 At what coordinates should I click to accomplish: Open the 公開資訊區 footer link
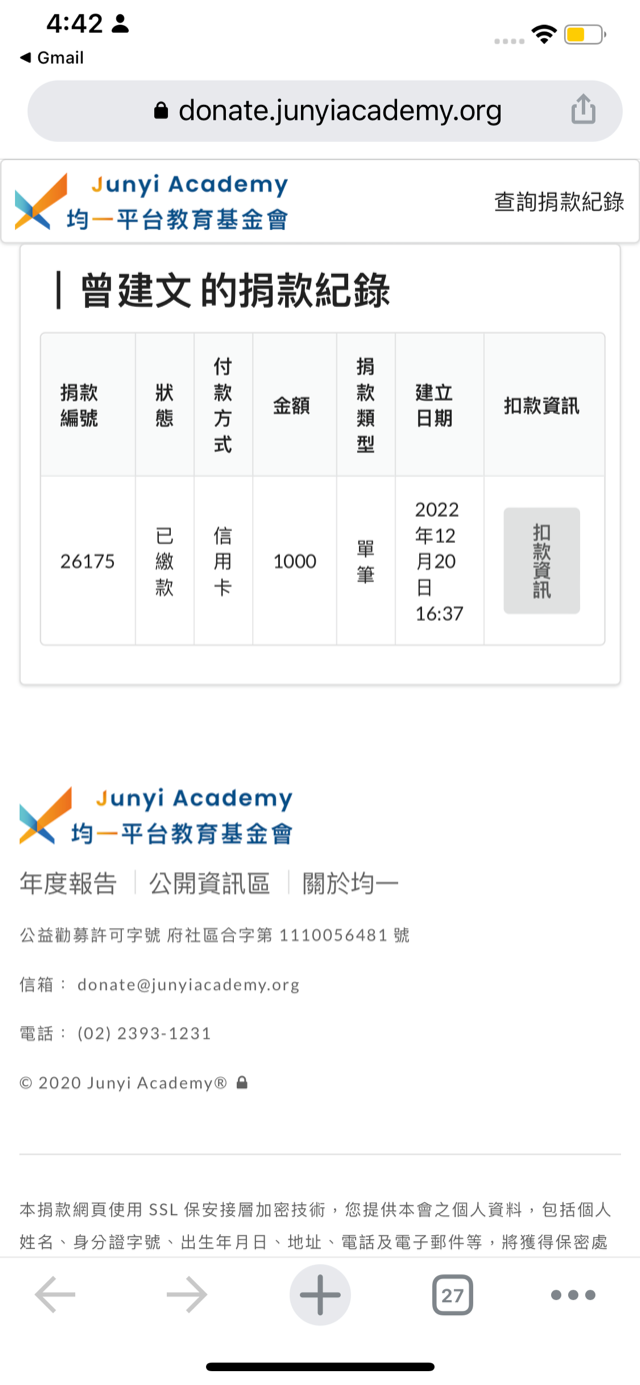209,883
